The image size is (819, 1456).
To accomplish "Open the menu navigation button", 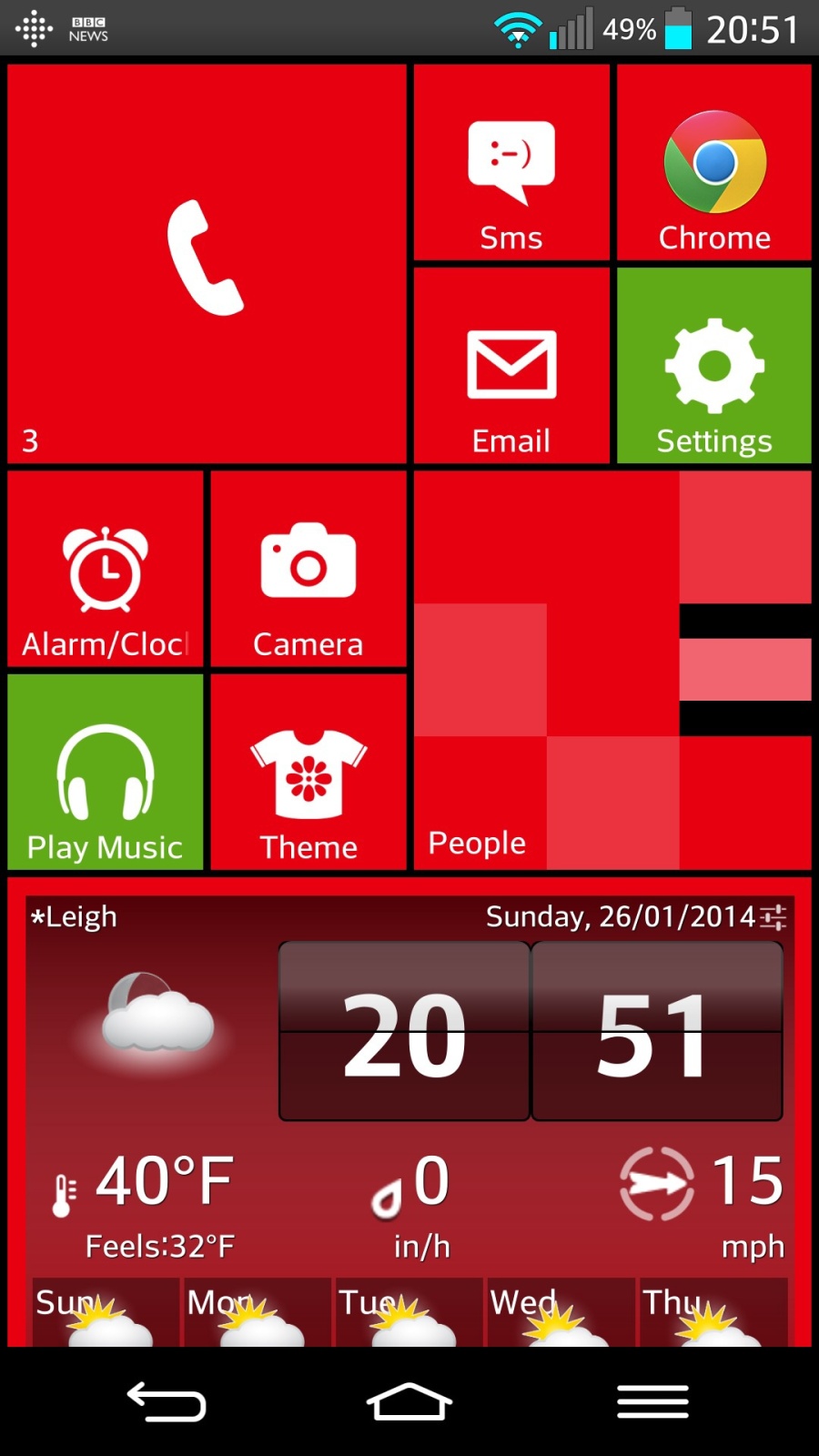I will pos(652,1401).
